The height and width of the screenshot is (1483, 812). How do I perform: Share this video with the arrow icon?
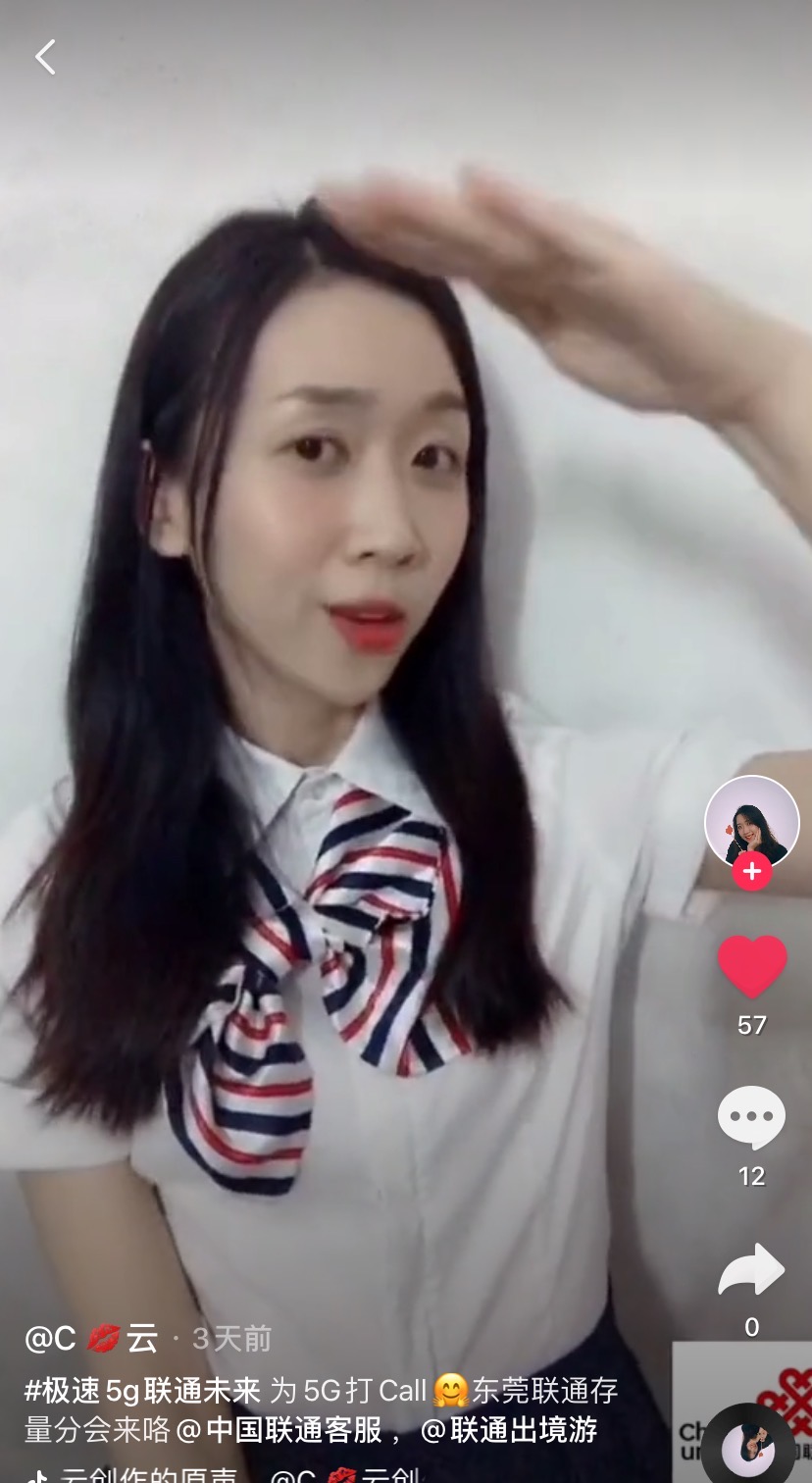tap(752, 1270)
